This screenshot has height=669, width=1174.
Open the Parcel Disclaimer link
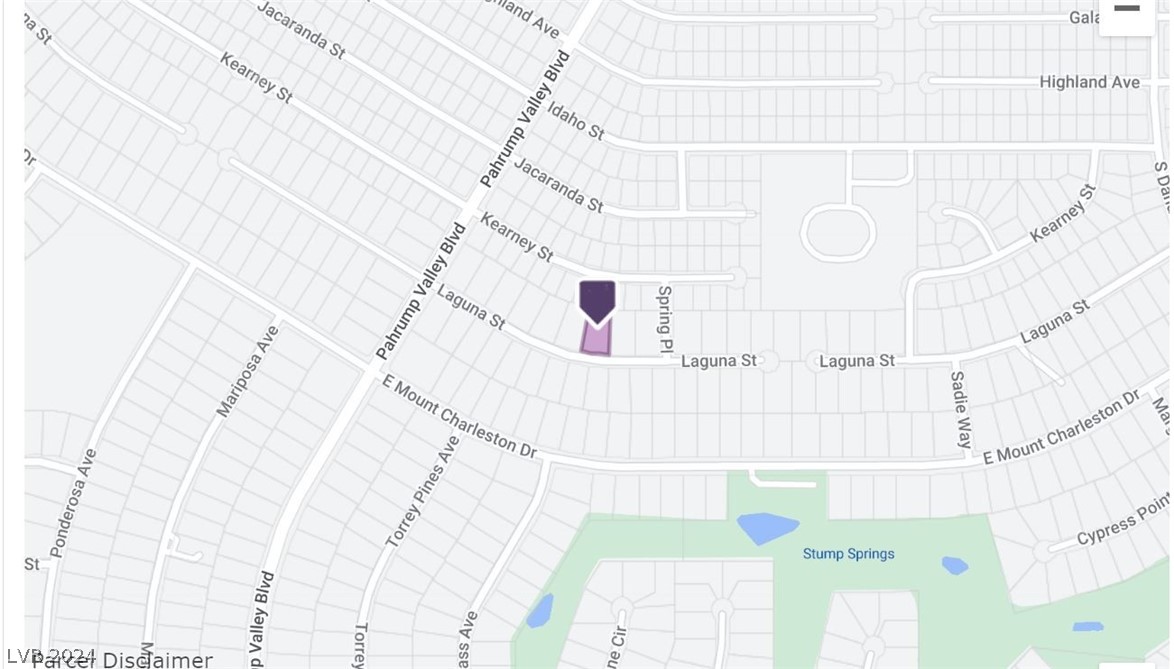(x=123, y=659)
